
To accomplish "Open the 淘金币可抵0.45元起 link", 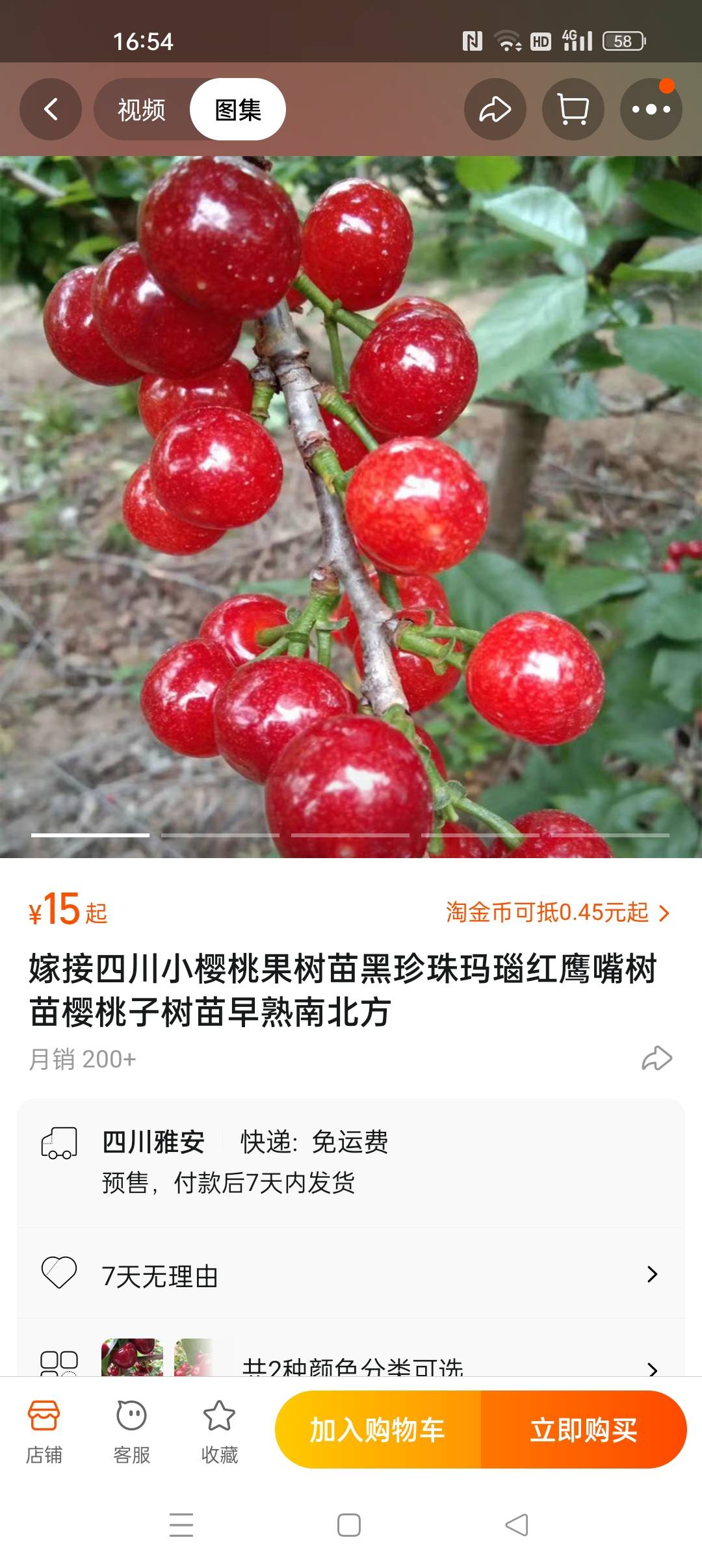I will click(558, 913).
